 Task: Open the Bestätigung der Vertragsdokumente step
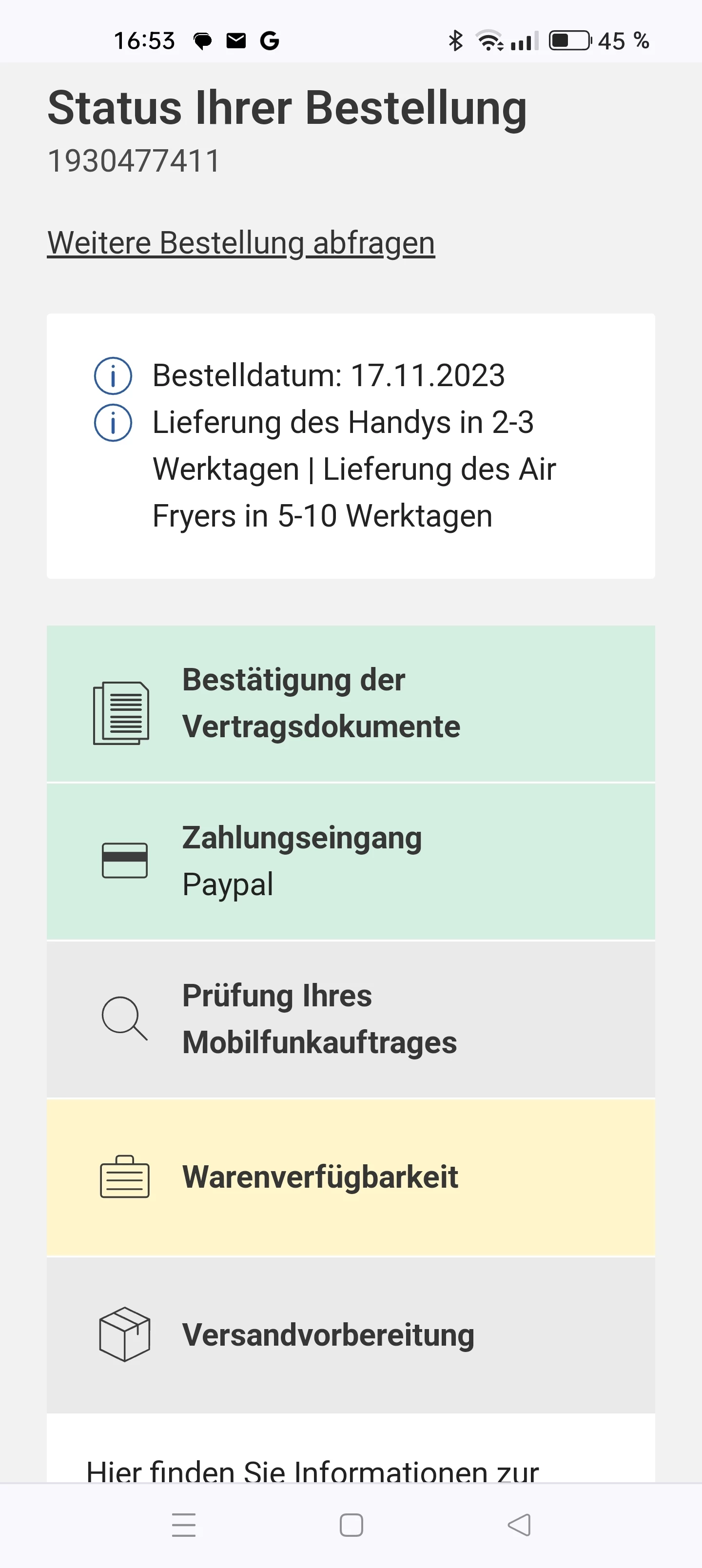351,703
